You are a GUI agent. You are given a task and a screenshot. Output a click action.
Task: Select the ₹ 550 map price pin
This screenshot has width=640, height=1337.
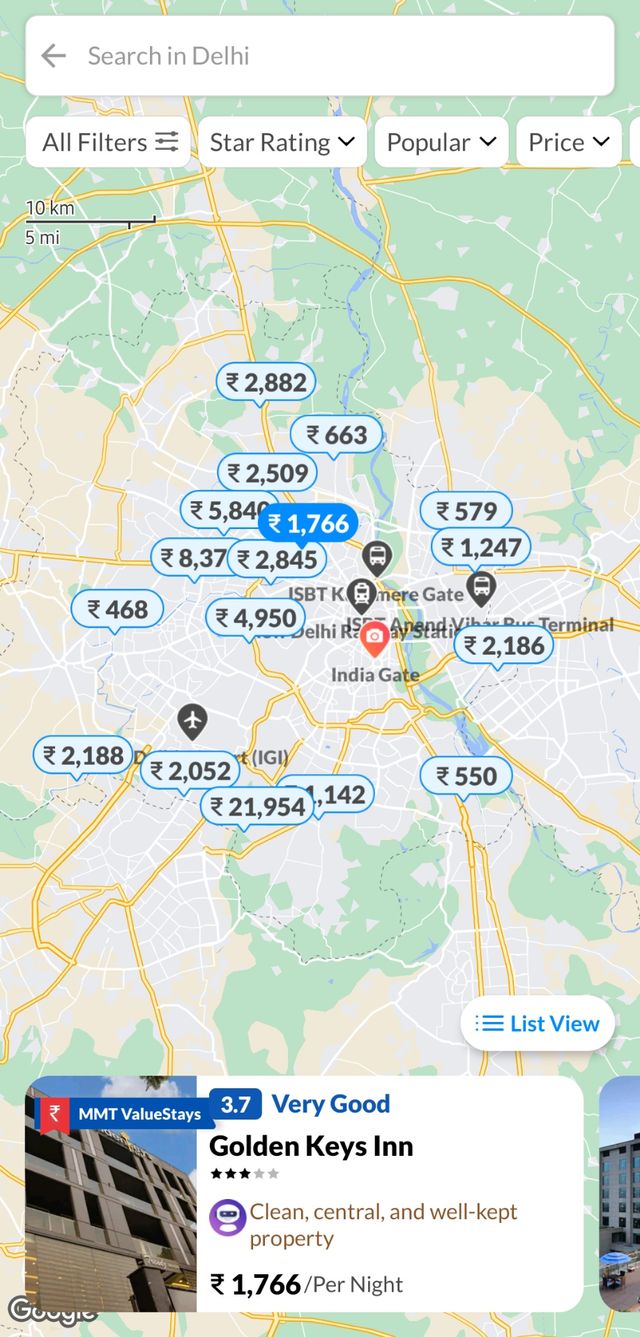[466, 776]
